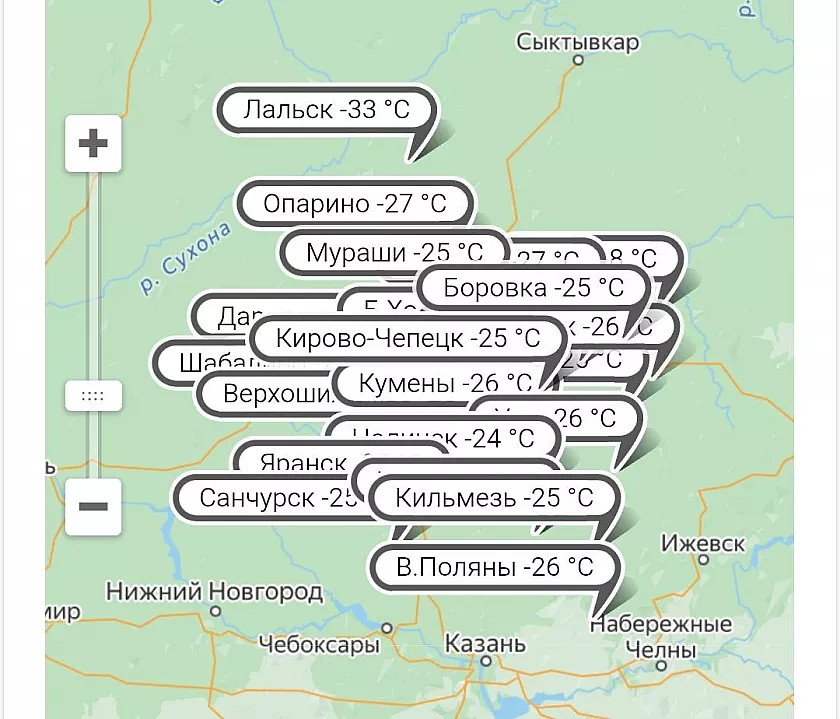Select the Опарино -27 °C weather marker
This screenshot has width=840, height=719.
355,204
